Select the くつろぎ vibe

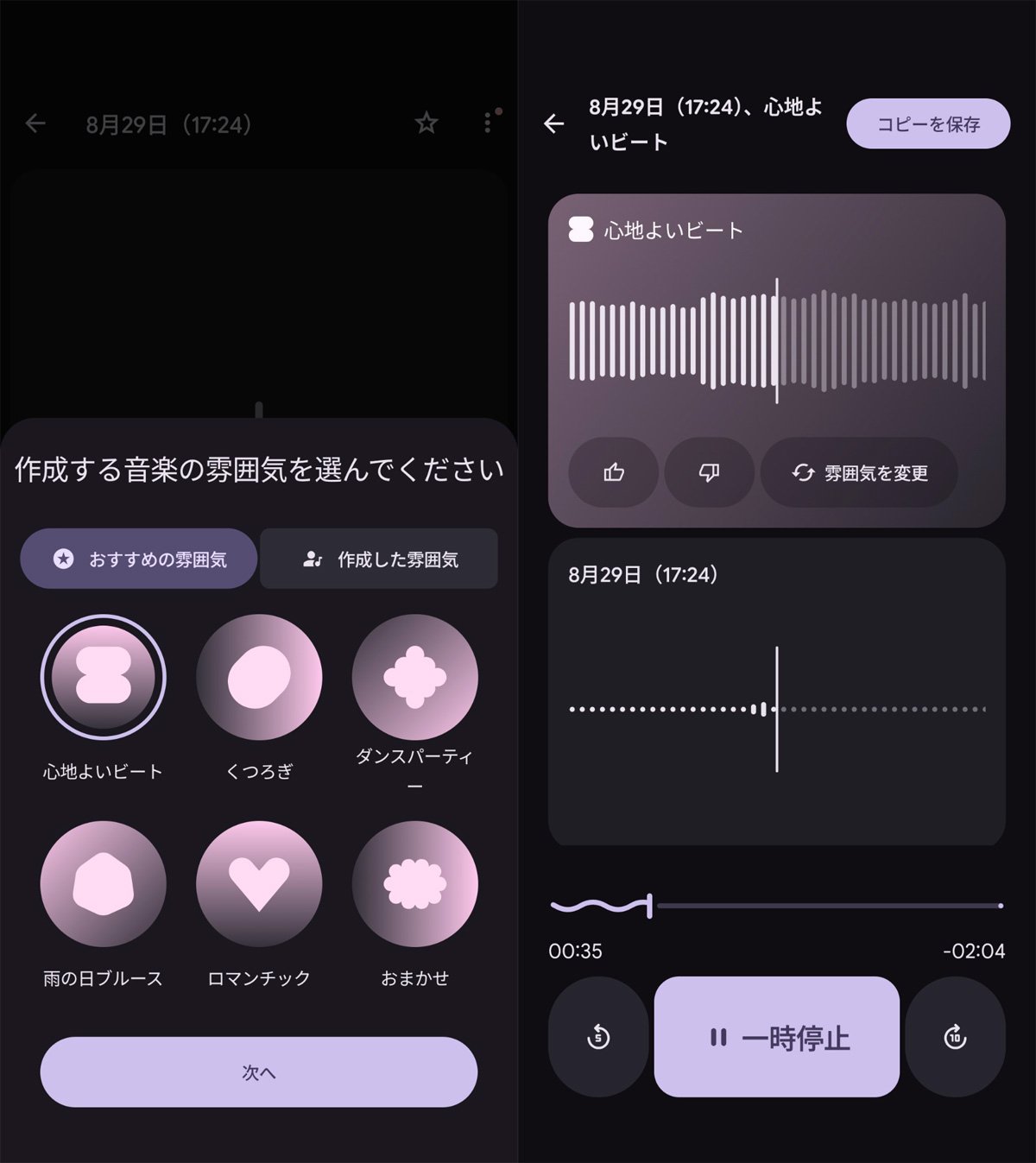[259, 677]
